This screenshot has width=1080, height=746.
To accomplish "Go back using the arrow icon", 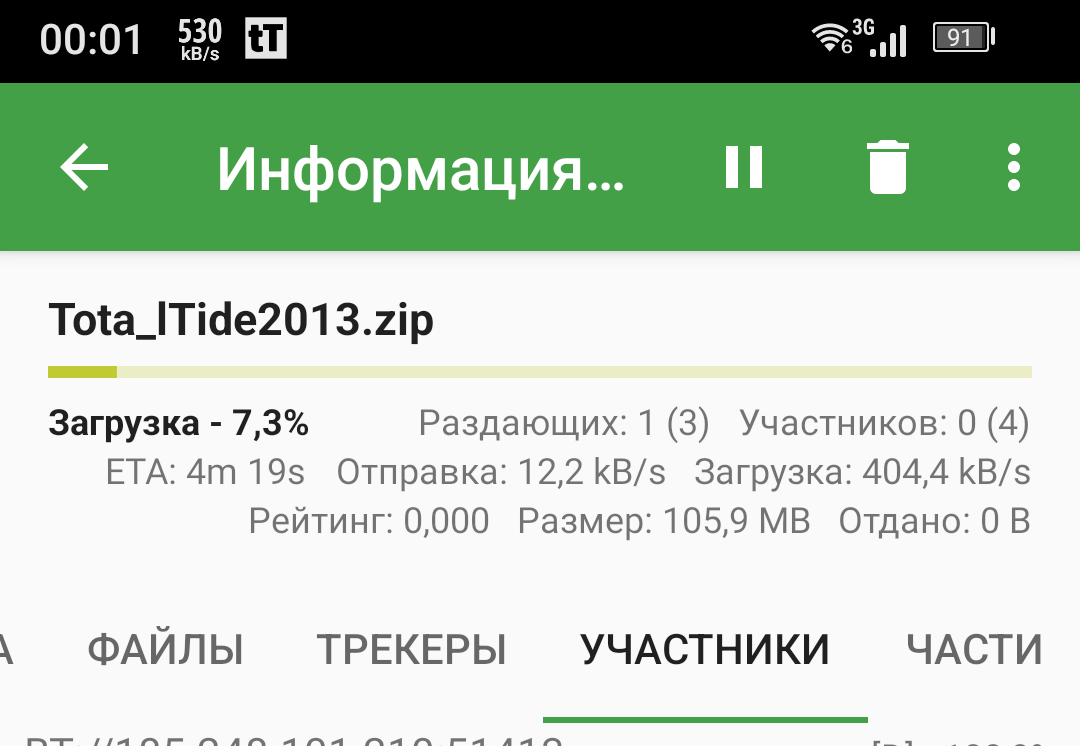I will point(84,167).
